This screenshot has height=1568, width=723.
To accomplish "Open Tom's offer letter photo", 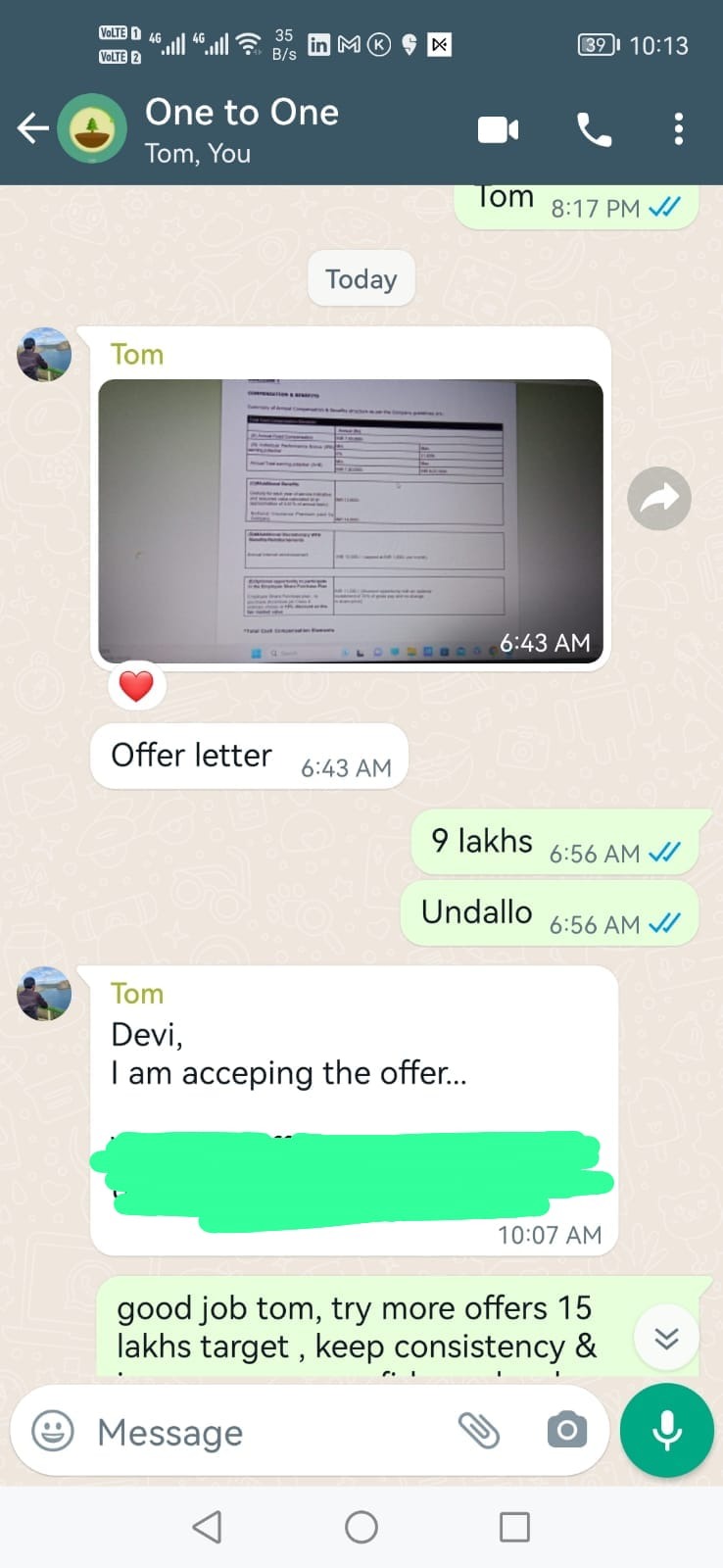I will click(351, 519).
